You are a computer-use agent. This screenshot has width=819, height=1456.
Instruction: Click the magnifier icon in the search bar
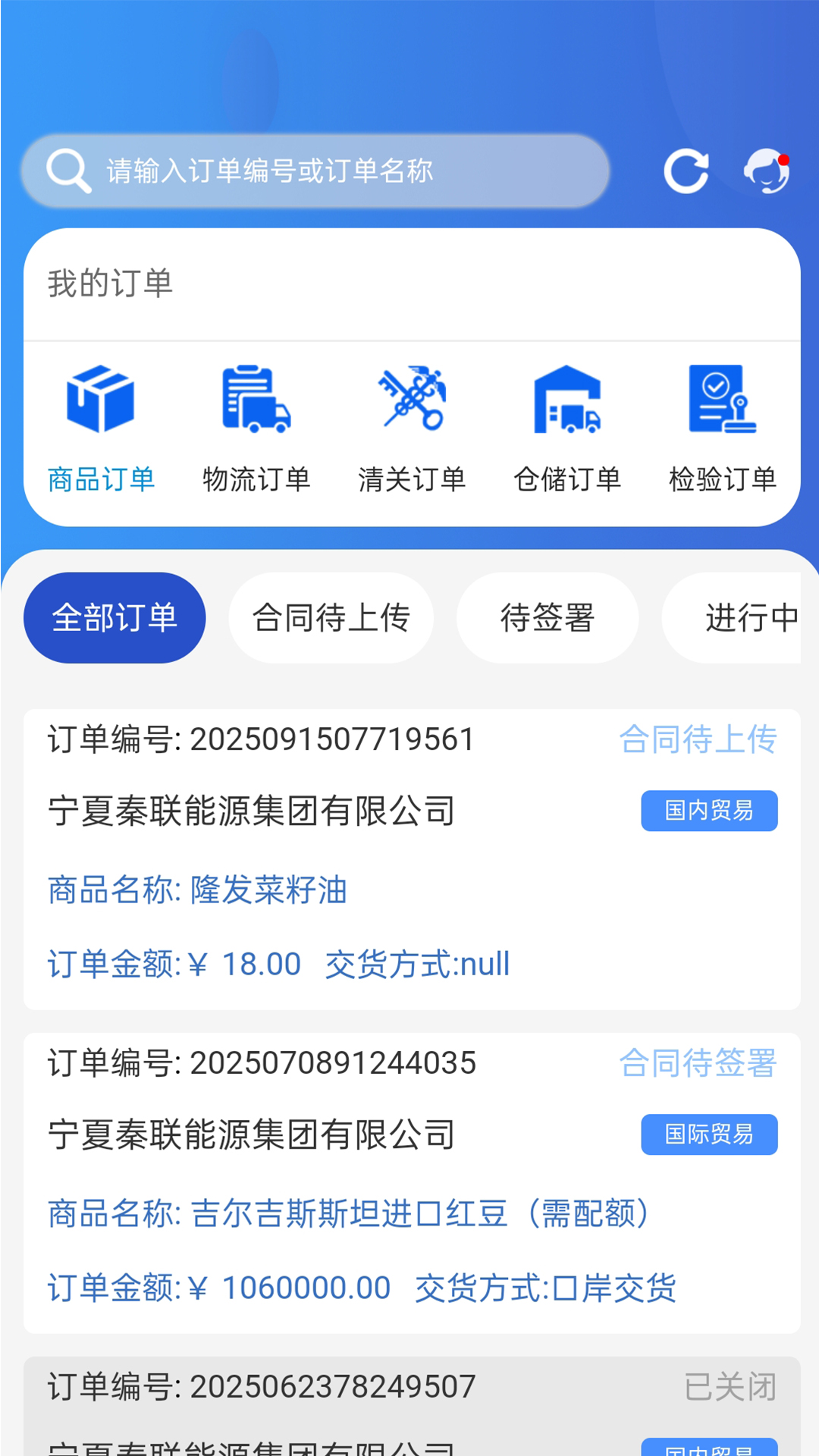67,169
